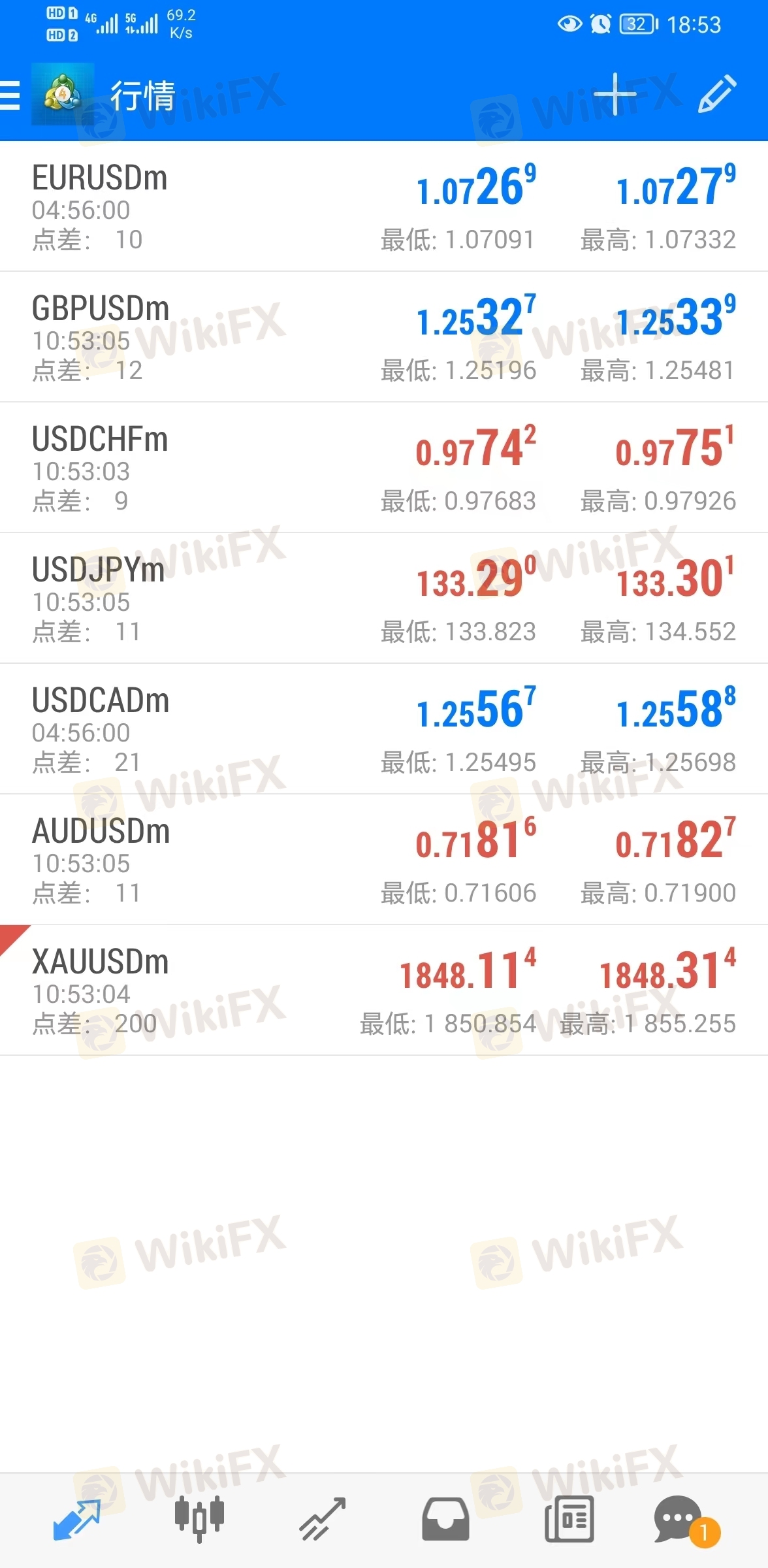Add a new symbol with plus icon
The width and height of the screenshot is (768, 1568).
click(x=615, y=94)
